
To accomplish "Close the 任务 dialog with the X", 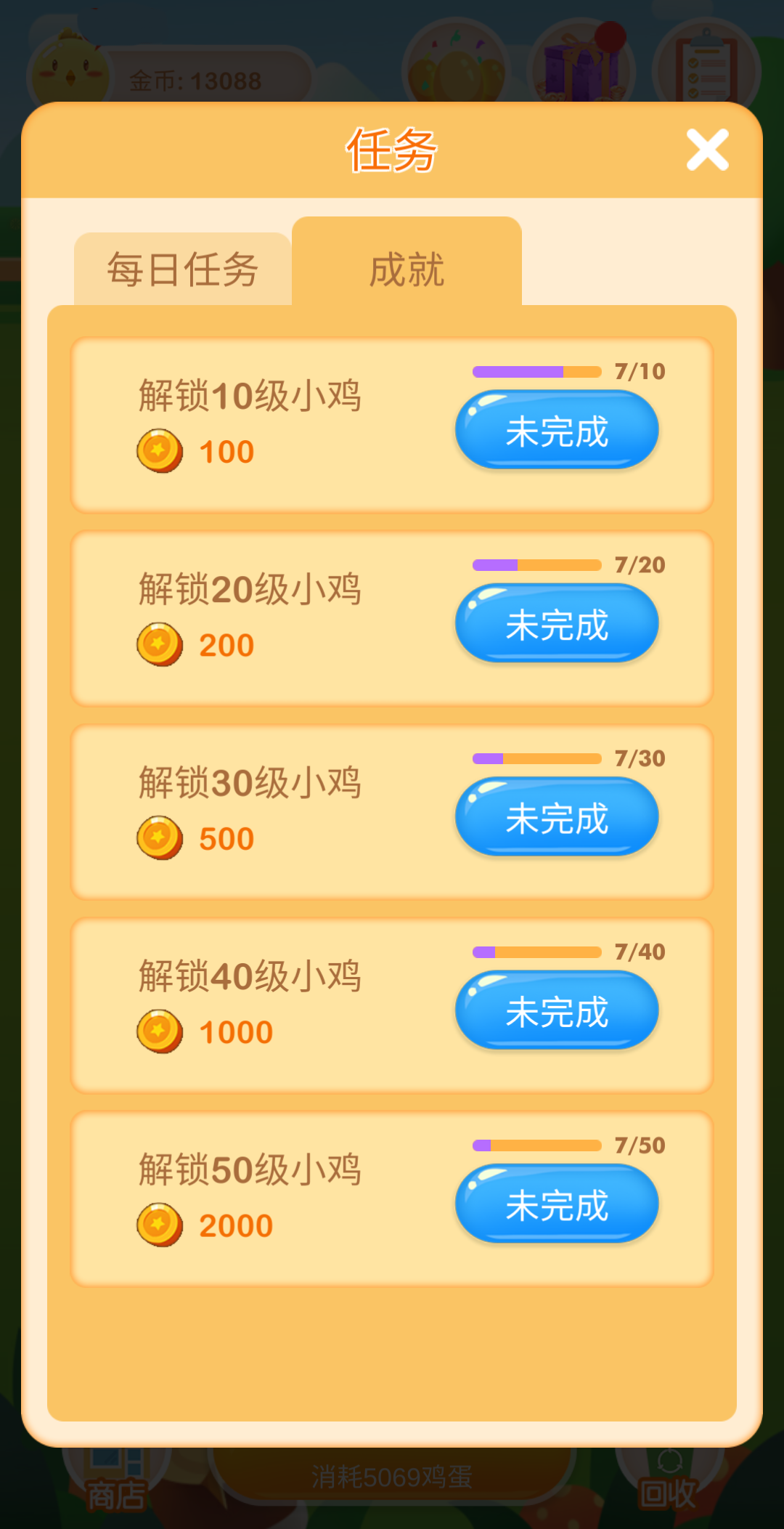I will 708,149.
